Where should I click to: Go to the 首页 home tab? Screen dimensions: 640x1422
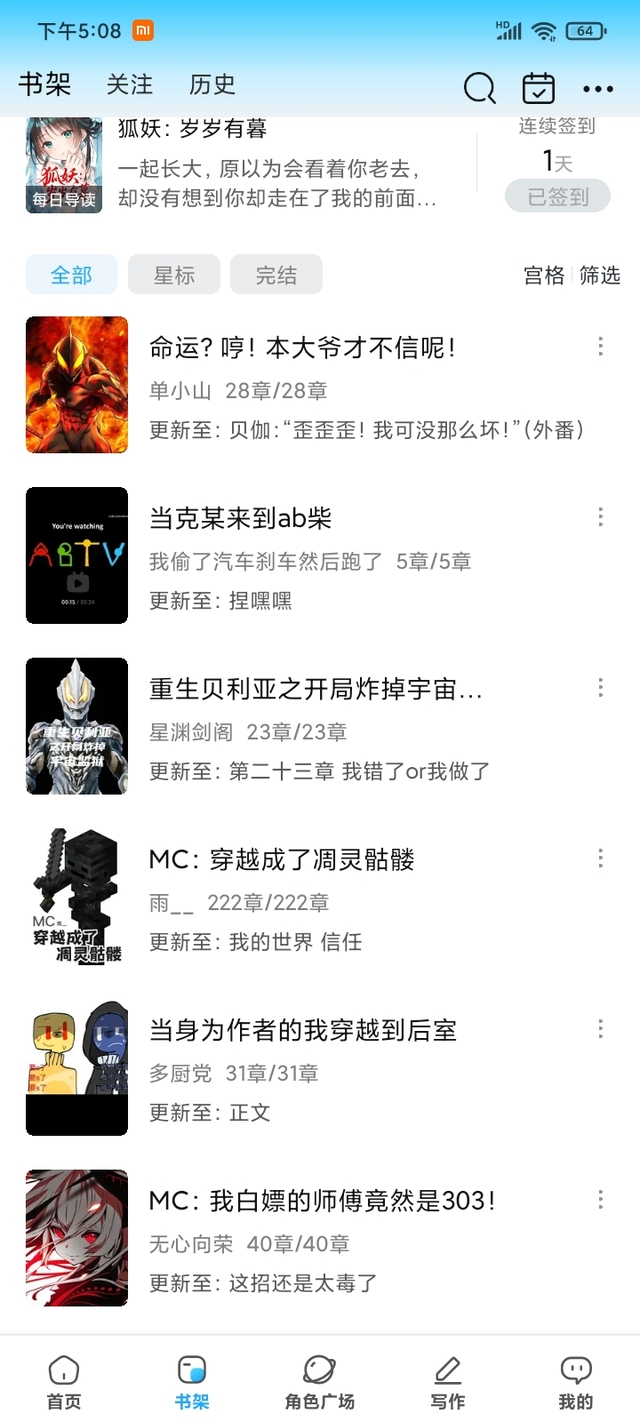64,1383
